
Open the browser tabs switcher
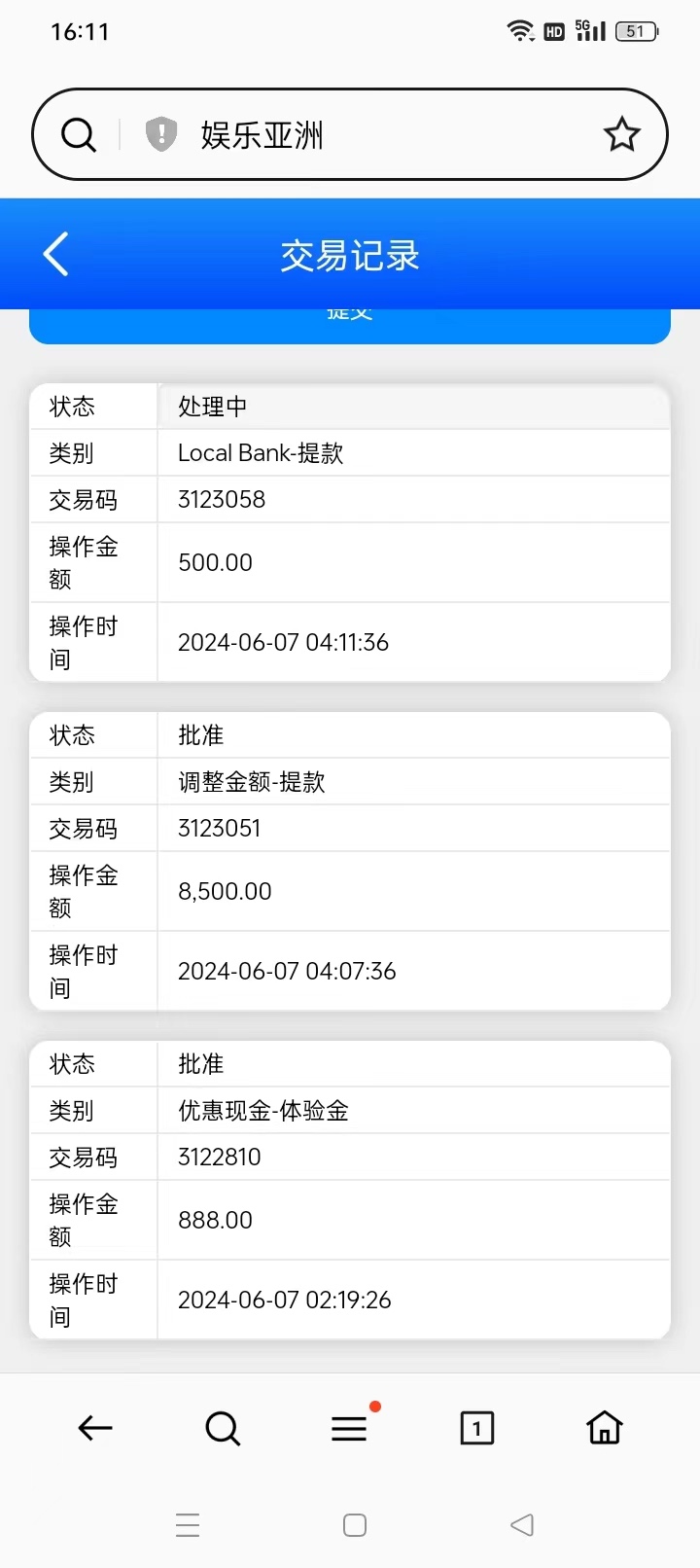point(476,1428)
